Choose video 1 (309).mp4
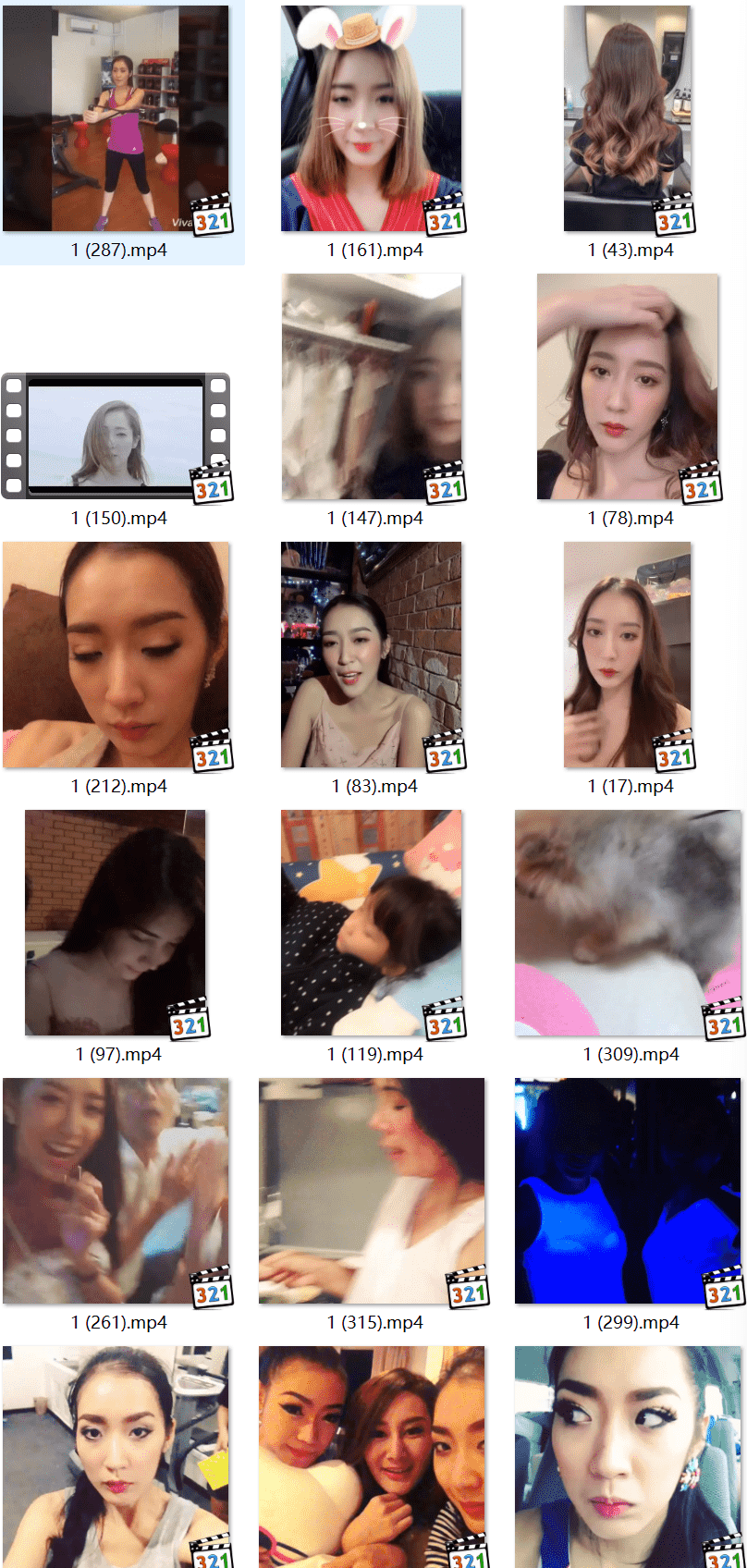 pos(628,923)
